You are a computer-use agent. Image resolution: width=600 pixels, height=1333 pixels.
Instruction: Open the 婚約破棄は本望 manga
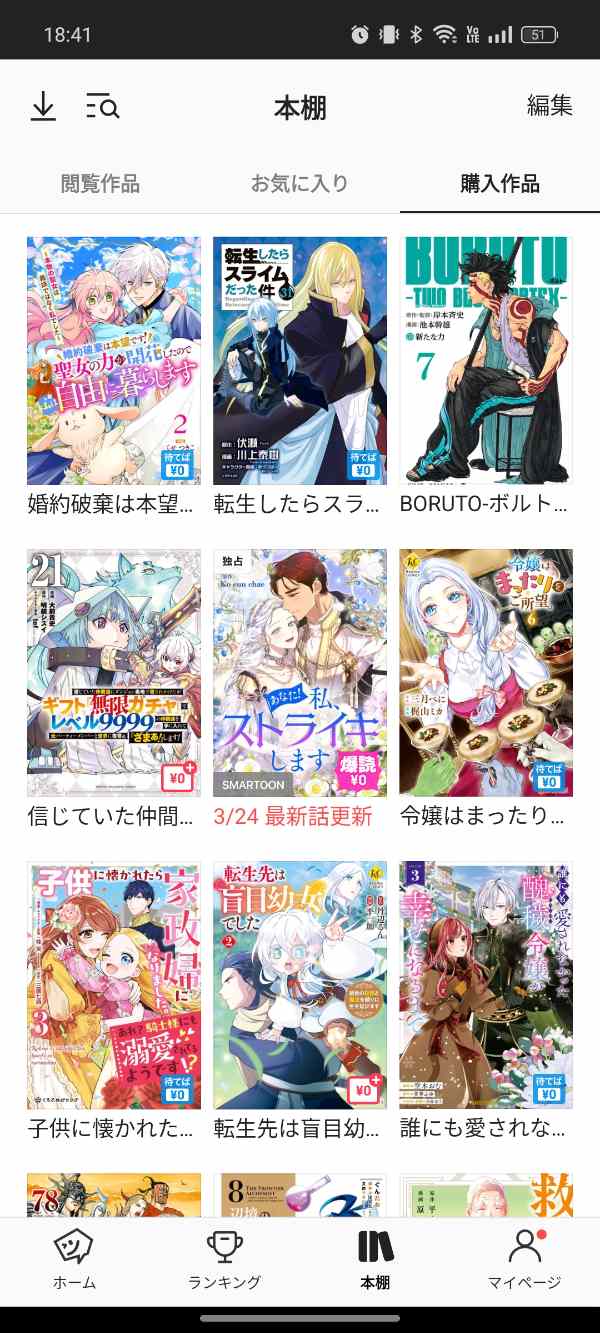114,361
